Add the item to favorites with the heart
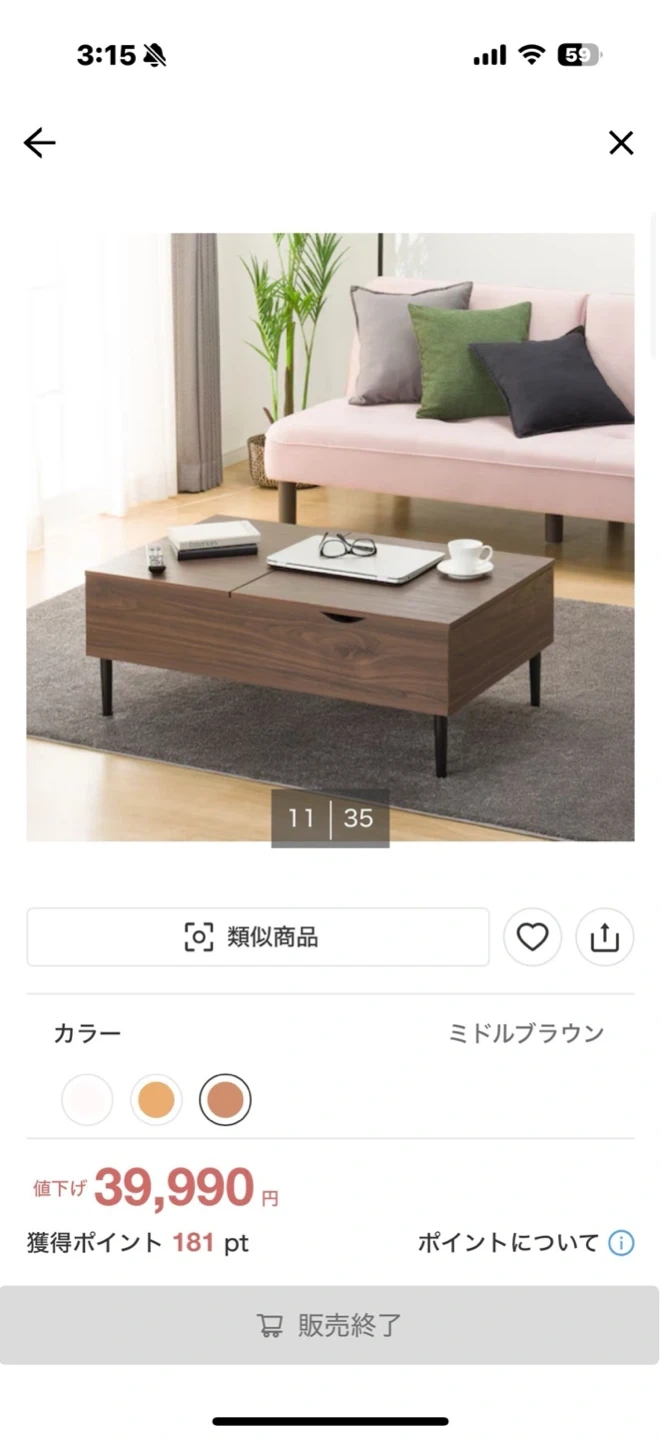The height and width of the screenshot is (1440, 661). pos(532,937)
